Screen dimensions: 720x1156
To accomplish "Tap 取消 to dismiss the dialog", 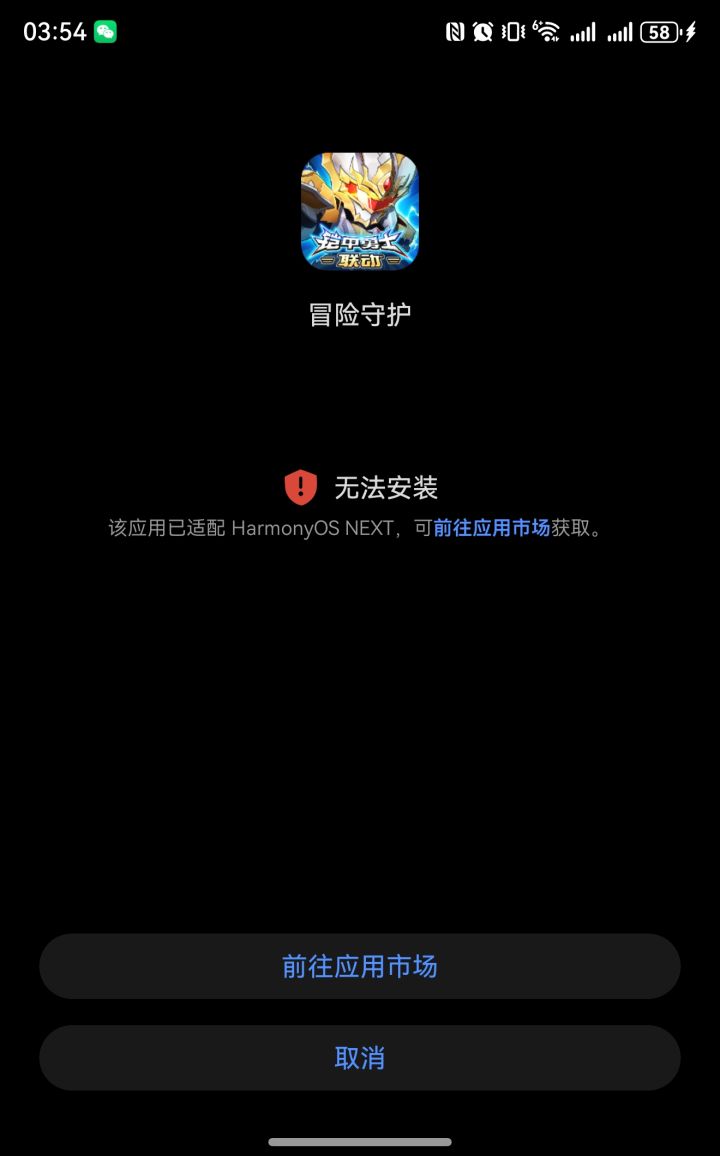I will tap(359, 1058).
